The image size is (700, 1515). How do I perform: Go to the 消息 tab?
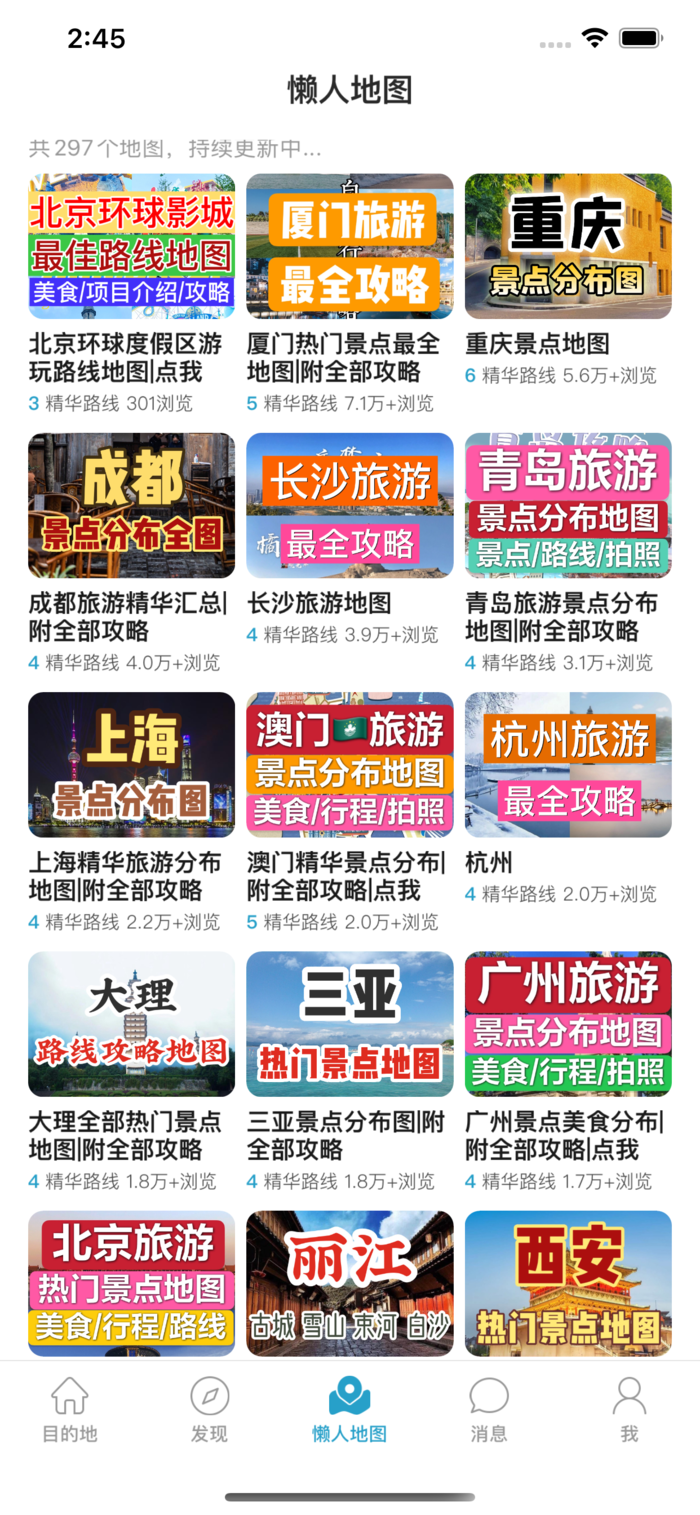pos(489,1408)
